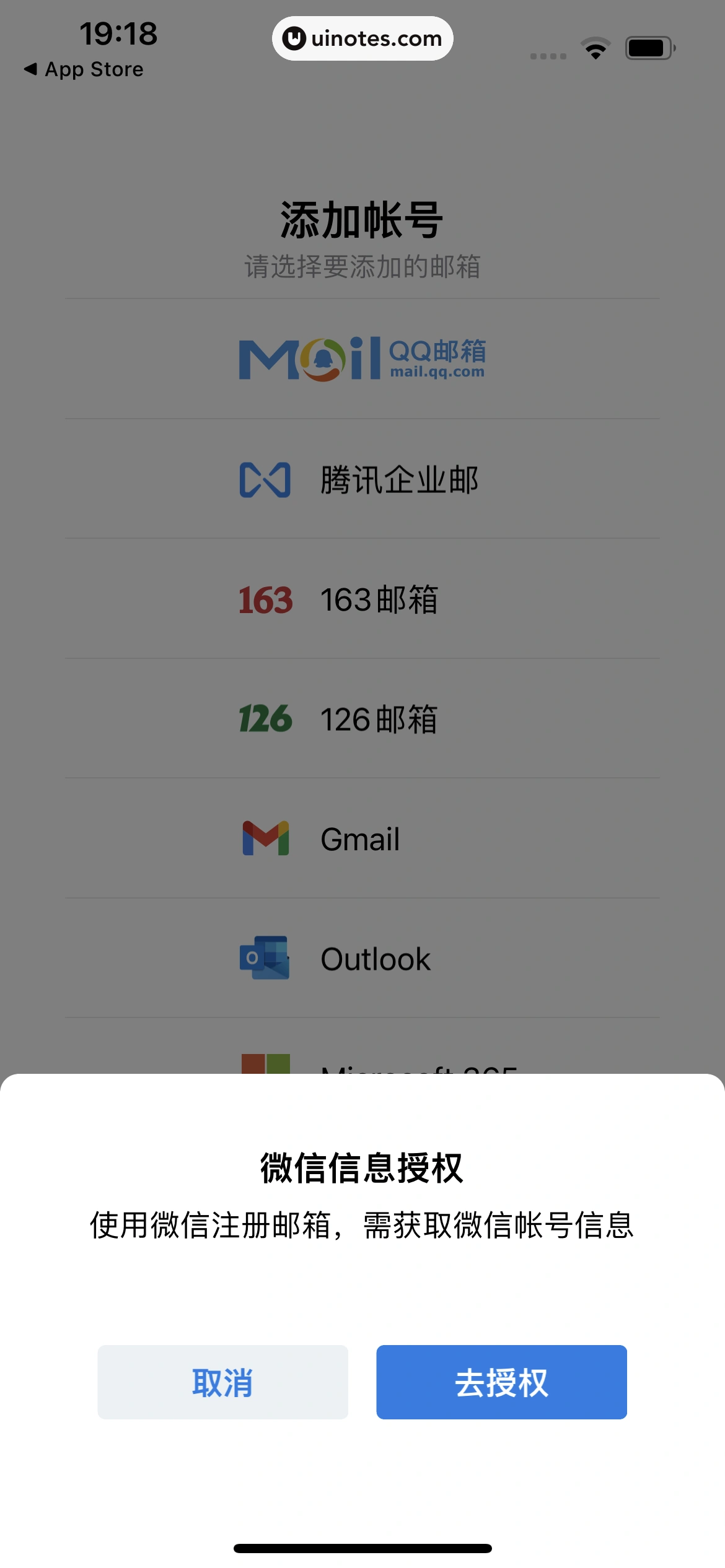Return to App Store via back link
This screenshot has height=1568, width=725.
tap(84, 69)
